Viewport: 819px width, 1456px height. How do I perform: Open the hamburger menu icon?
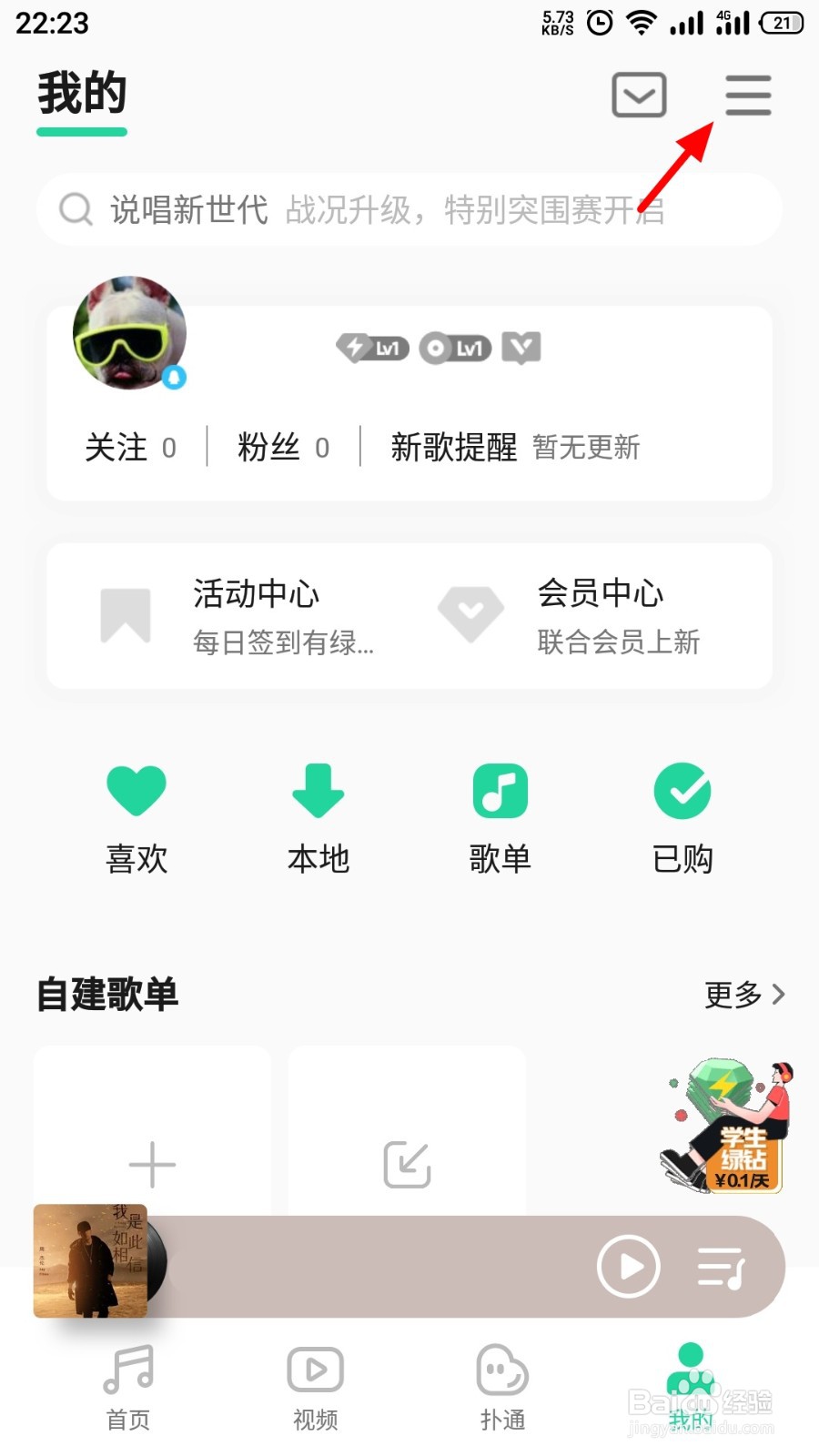748,96
